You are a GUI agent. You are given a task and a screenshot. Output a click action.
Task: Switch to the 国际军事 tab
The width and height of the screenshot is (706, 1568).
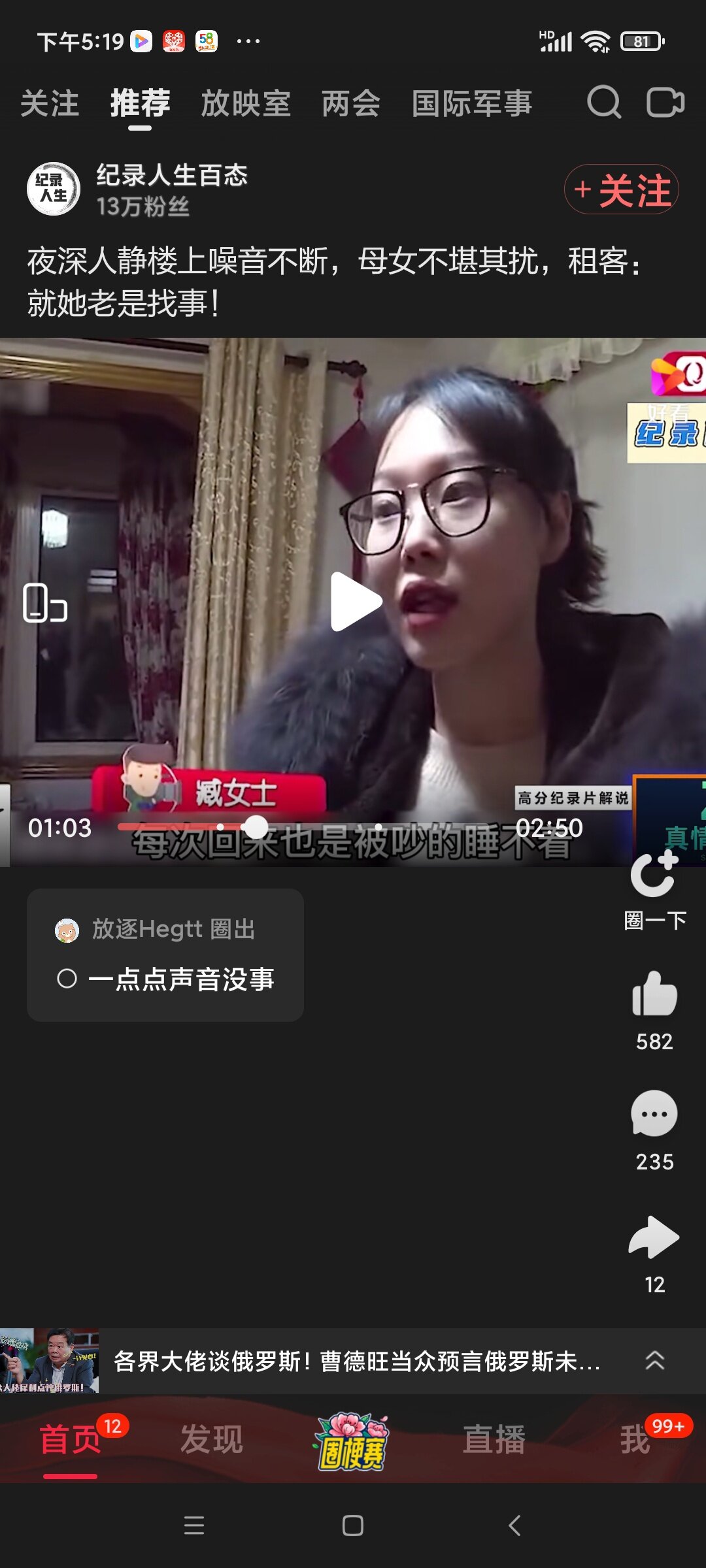[x=472, y=104]
